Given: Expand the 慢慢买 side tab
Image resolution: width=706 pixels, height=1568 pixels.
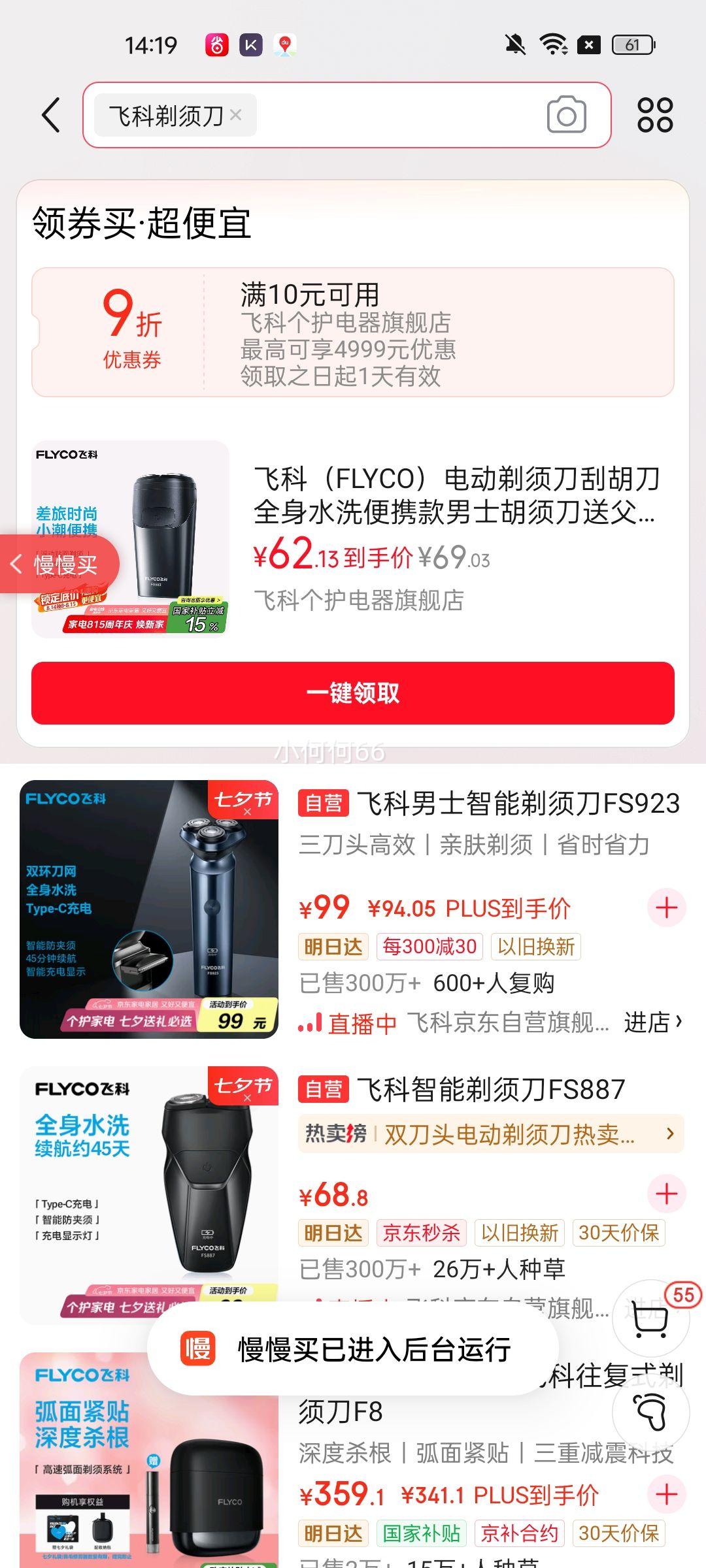Looking at the screenshot, I should [59, 564].
